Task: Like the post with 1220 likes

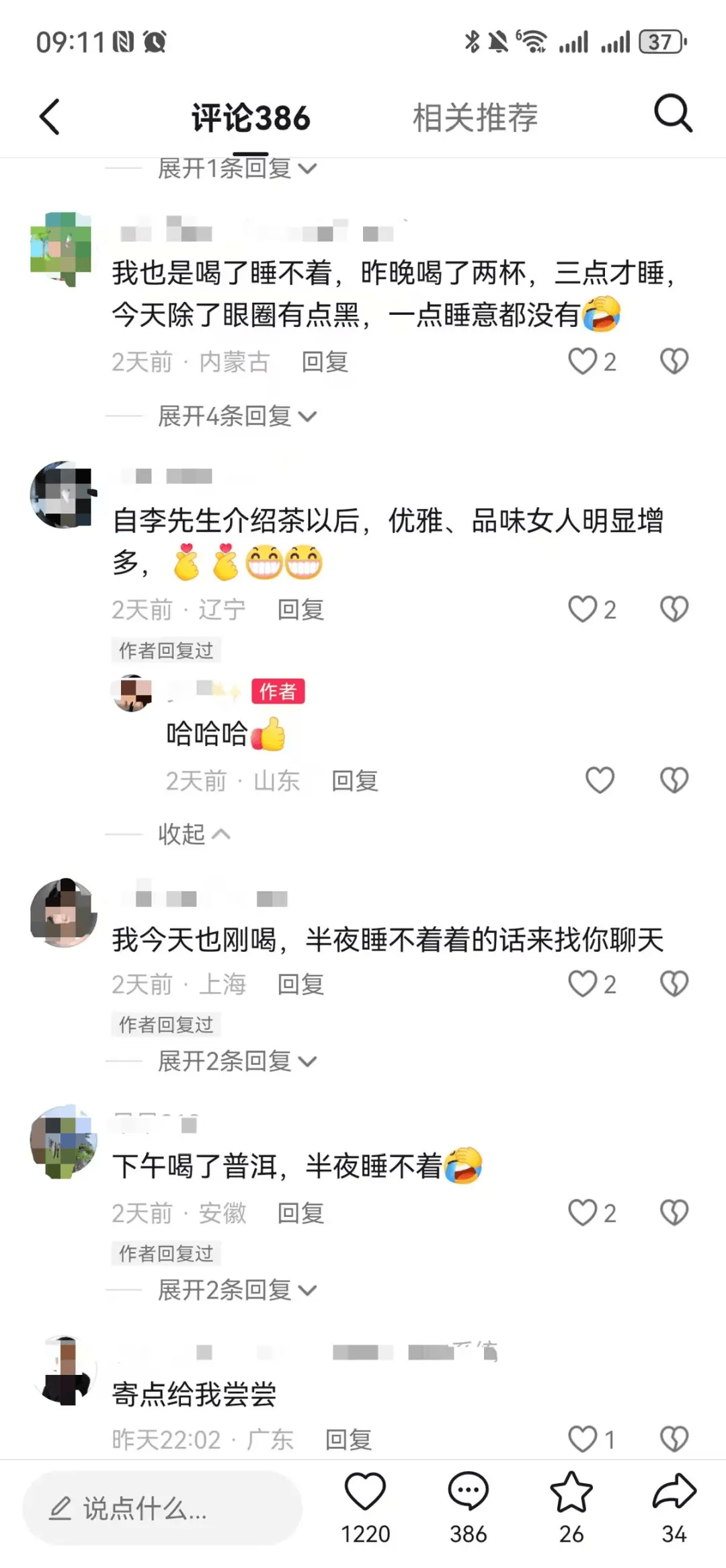Action: point(365,1492)
